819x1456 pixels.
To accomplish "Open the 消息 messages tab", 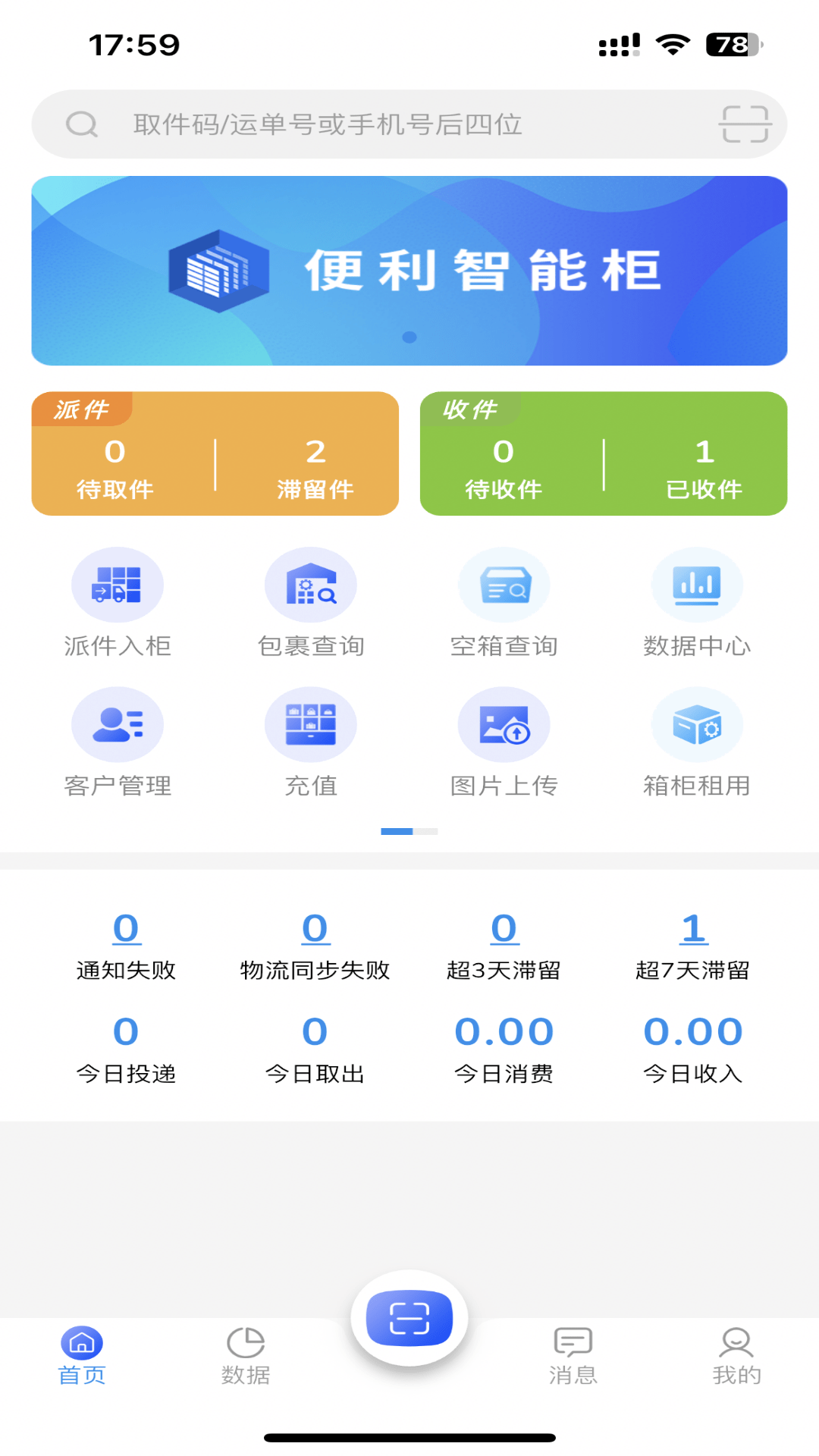I will [x=574, y=1357].
